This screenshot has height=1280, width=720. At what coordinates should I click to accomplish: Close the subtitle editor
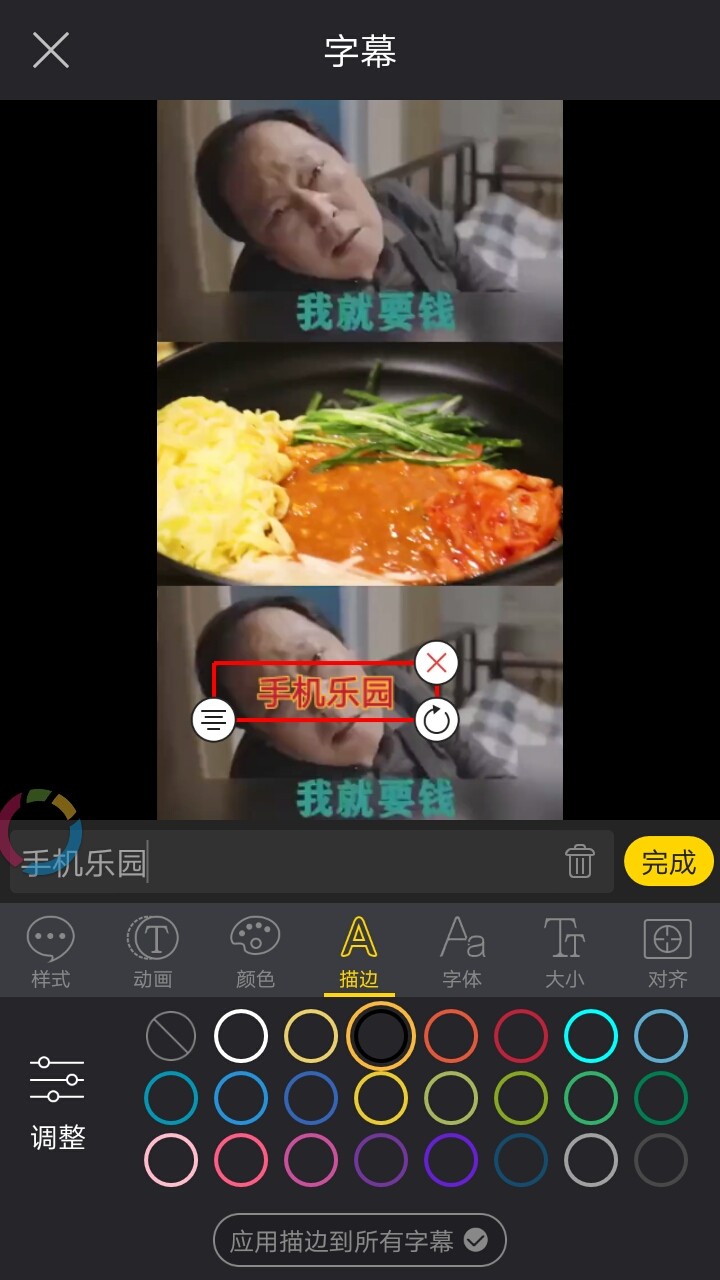50,50
